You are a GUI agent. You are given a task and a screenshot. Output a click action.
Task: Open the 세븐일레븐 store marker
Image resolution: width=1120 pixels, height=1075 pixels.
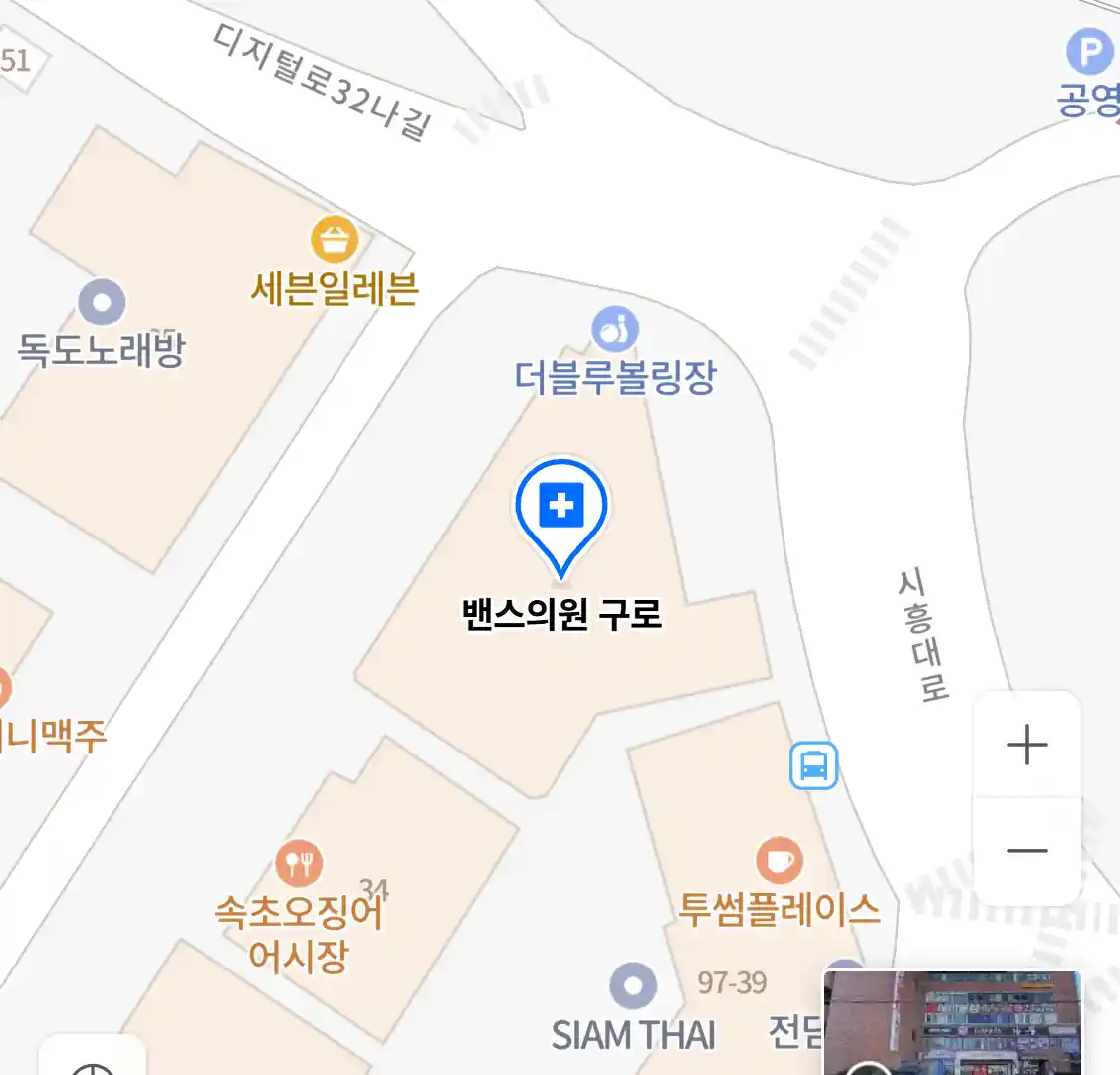pos(334,241)
